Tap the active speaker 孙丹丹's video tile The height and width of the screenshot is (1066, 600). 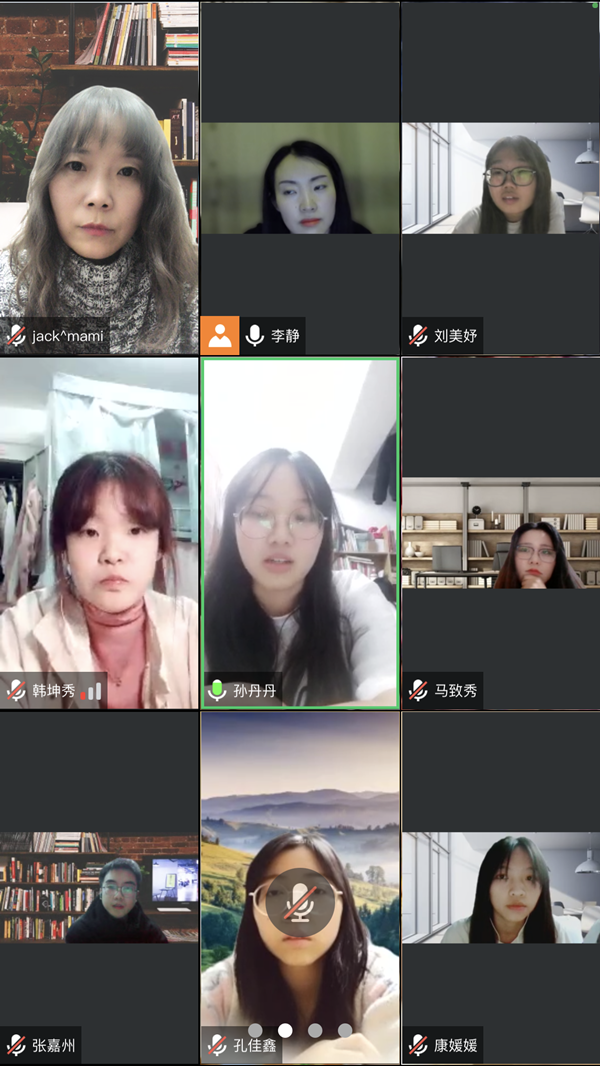pos(300,532)
